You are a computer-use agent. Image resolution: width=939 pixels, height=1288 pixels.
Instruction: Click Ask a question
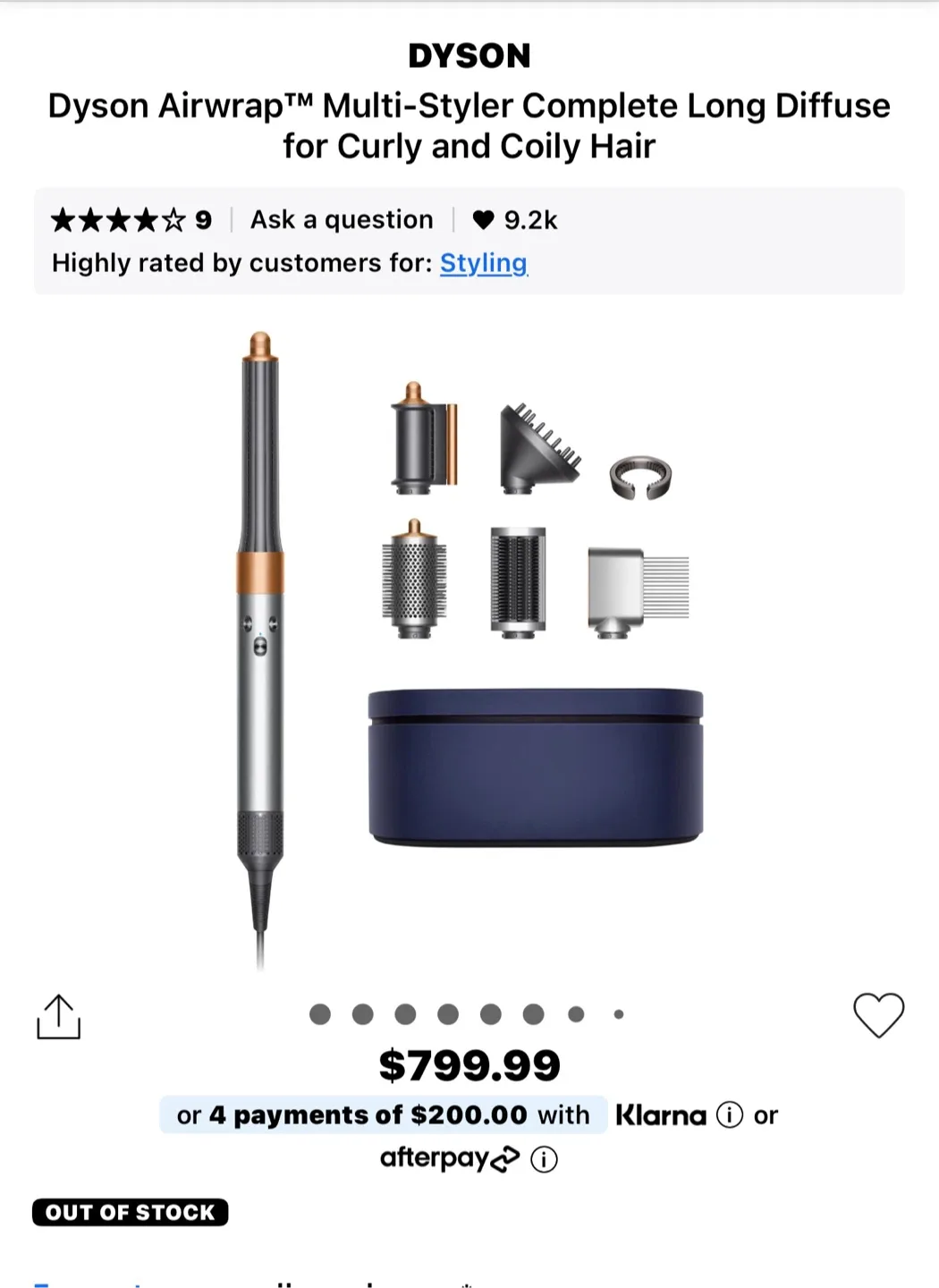pos(341,219)
